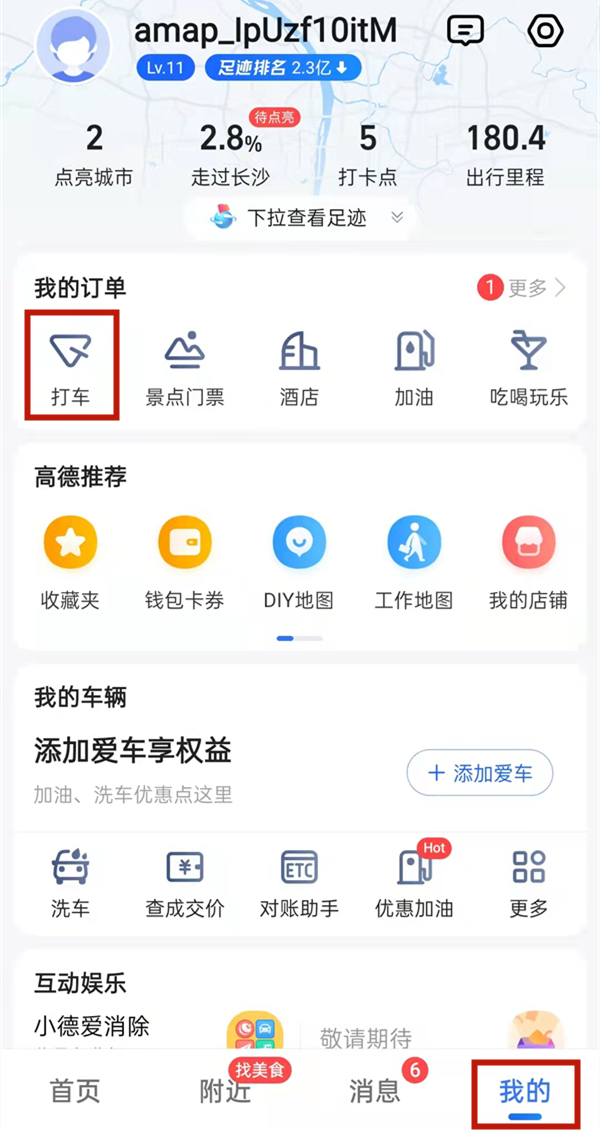The width and height of the screenshot is (600, 1130).
Task: Open 钱包卡券 wallet
Action: [185, 562]
